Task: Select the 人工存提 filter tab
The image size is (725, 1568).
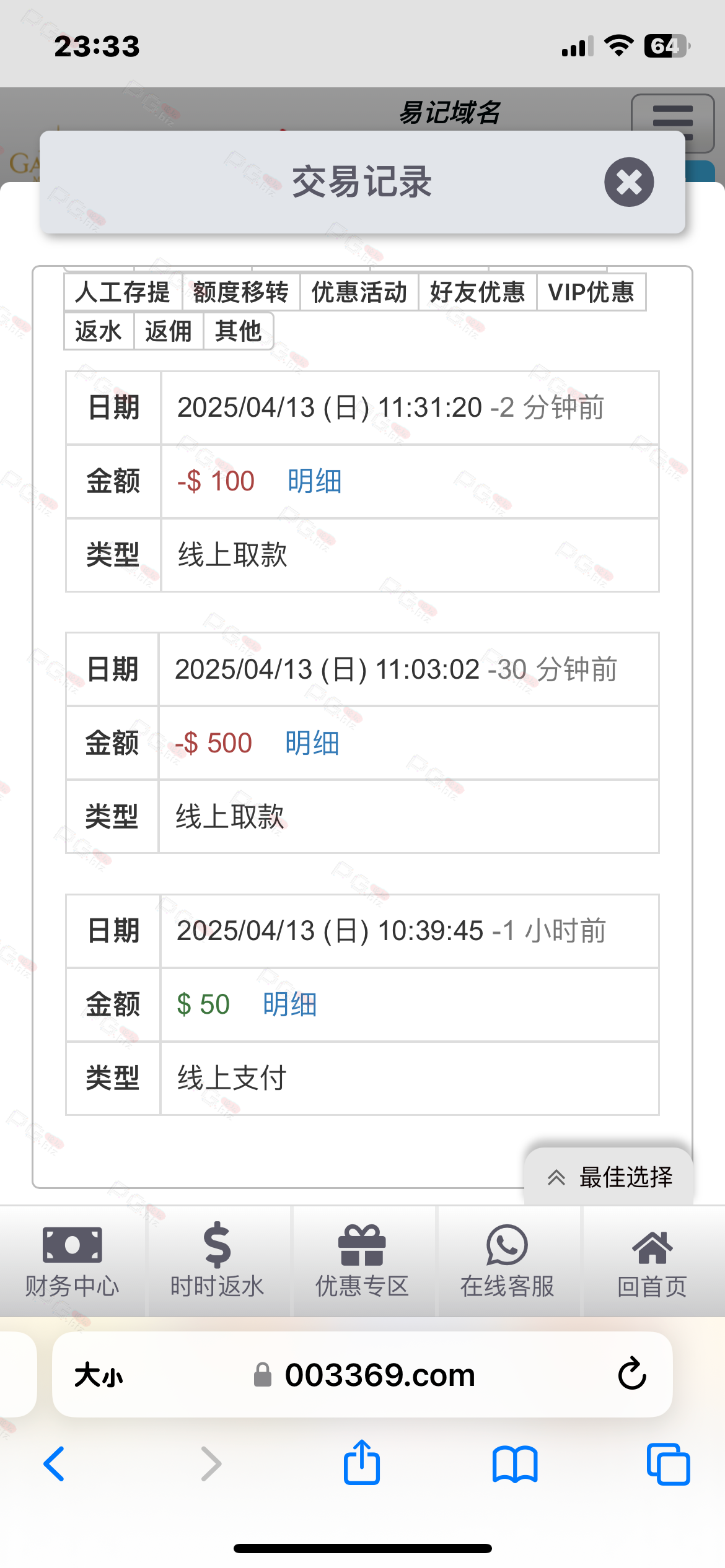Action: point(123,292)
